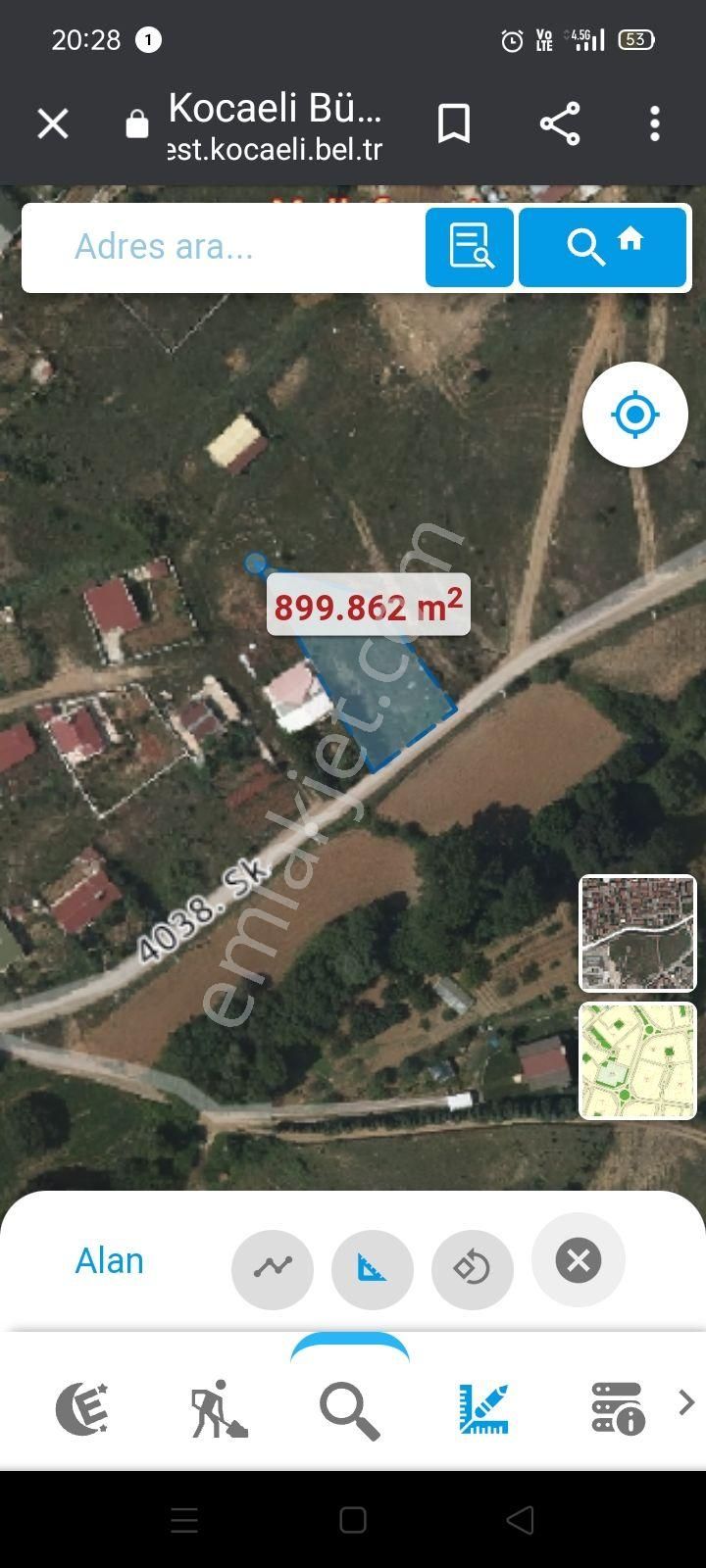Tap the Alan measurement label
This screenshot has width=706, height=1568.
[109, 1260]
